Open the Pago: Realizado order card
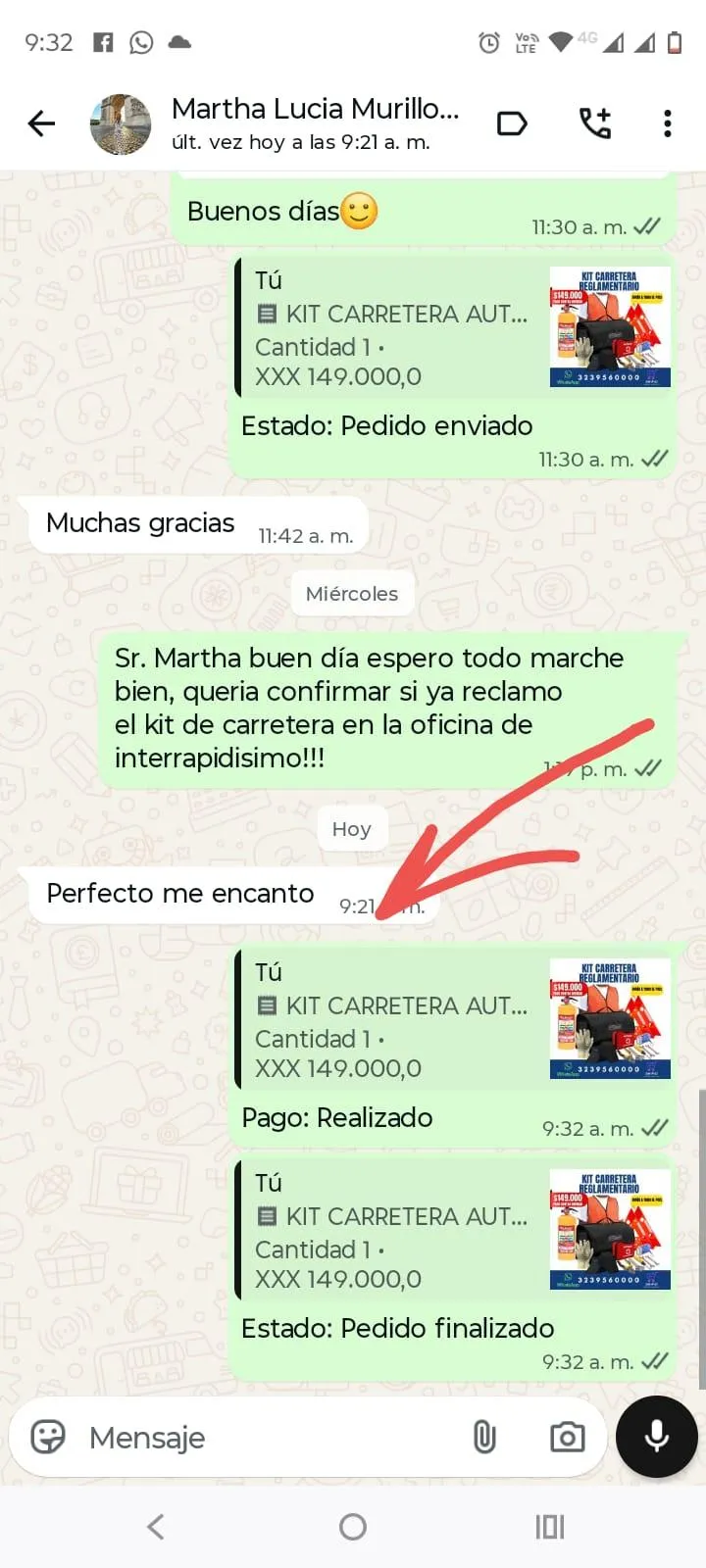Viewport: 706px width, 1568px height. click(x=453, y=1020)
